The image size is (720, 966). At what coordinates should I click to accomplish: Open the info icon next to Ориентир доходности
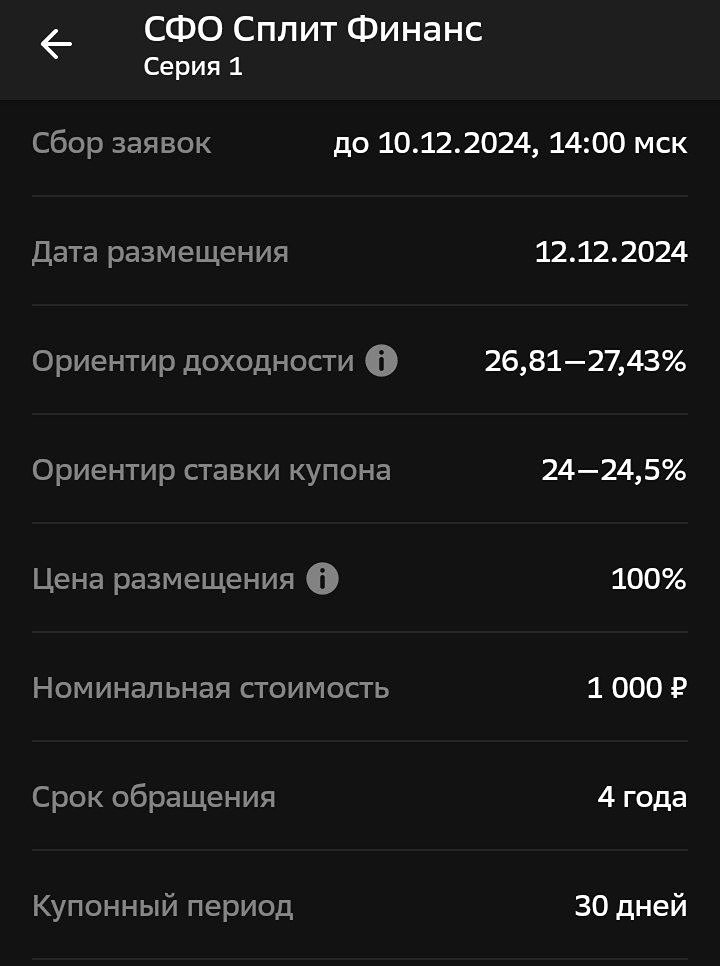point(383,361)
